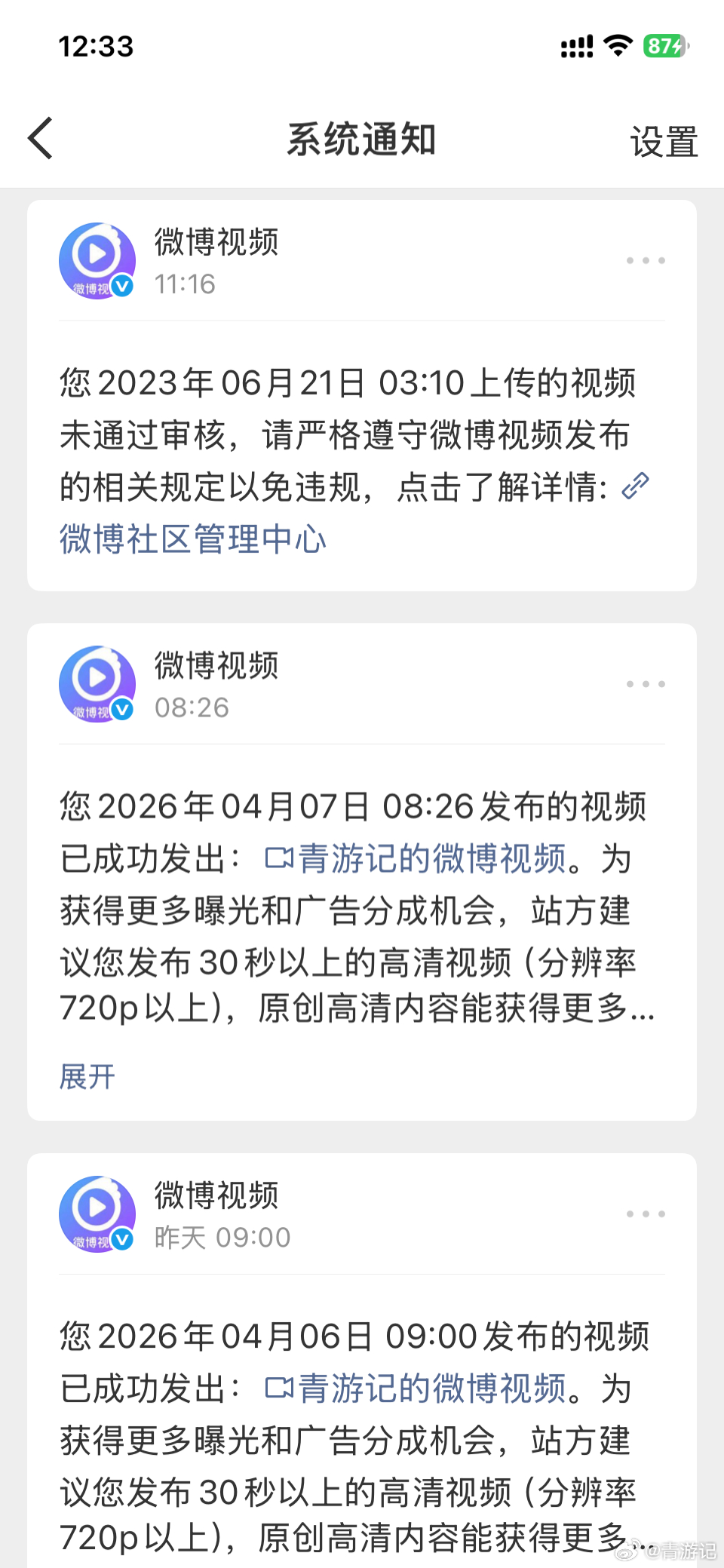Open the 微博社区管理中心 link
Screen dimensions: 724x1568
(192, 539)
